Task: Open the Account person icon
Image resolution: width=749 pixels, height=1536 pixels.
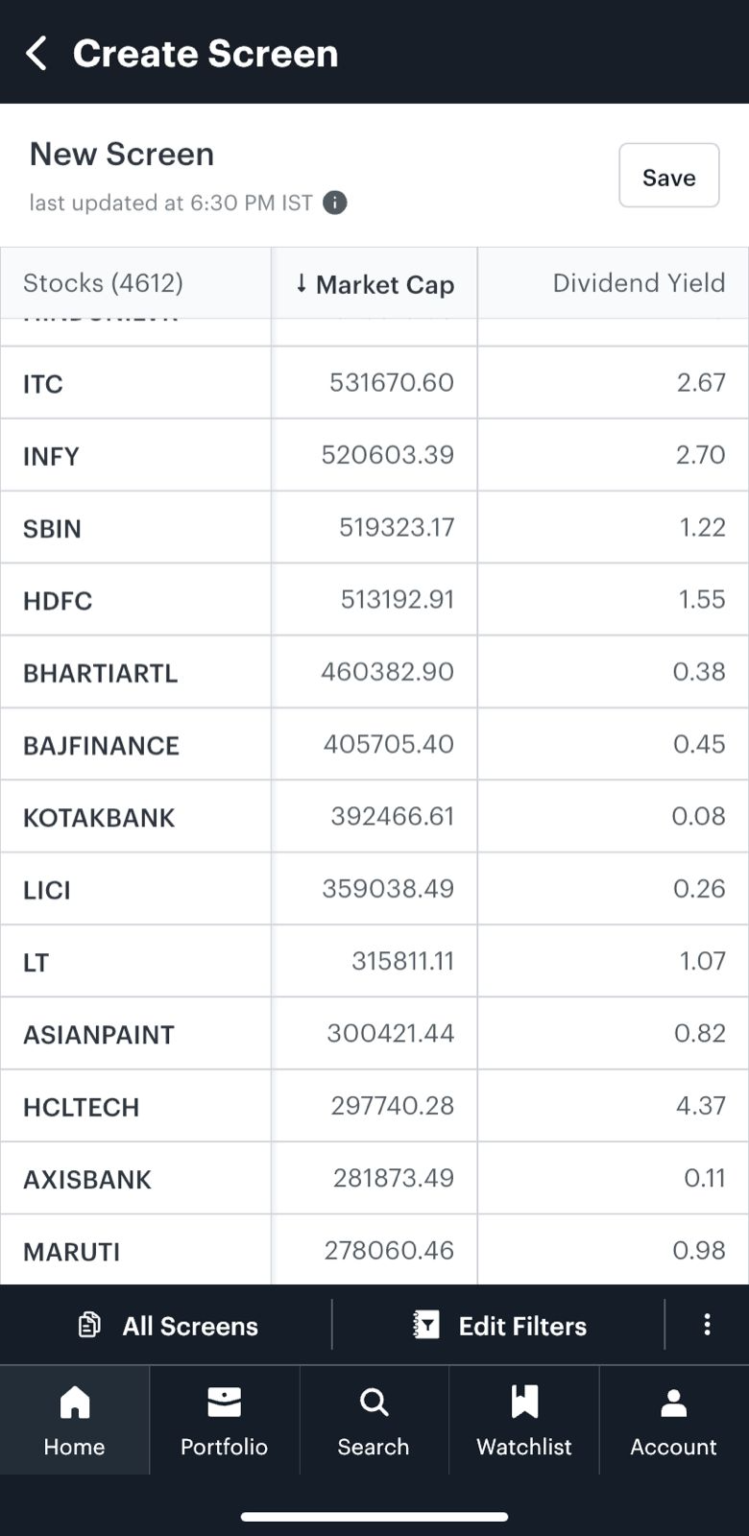Action: point(673,1401)
